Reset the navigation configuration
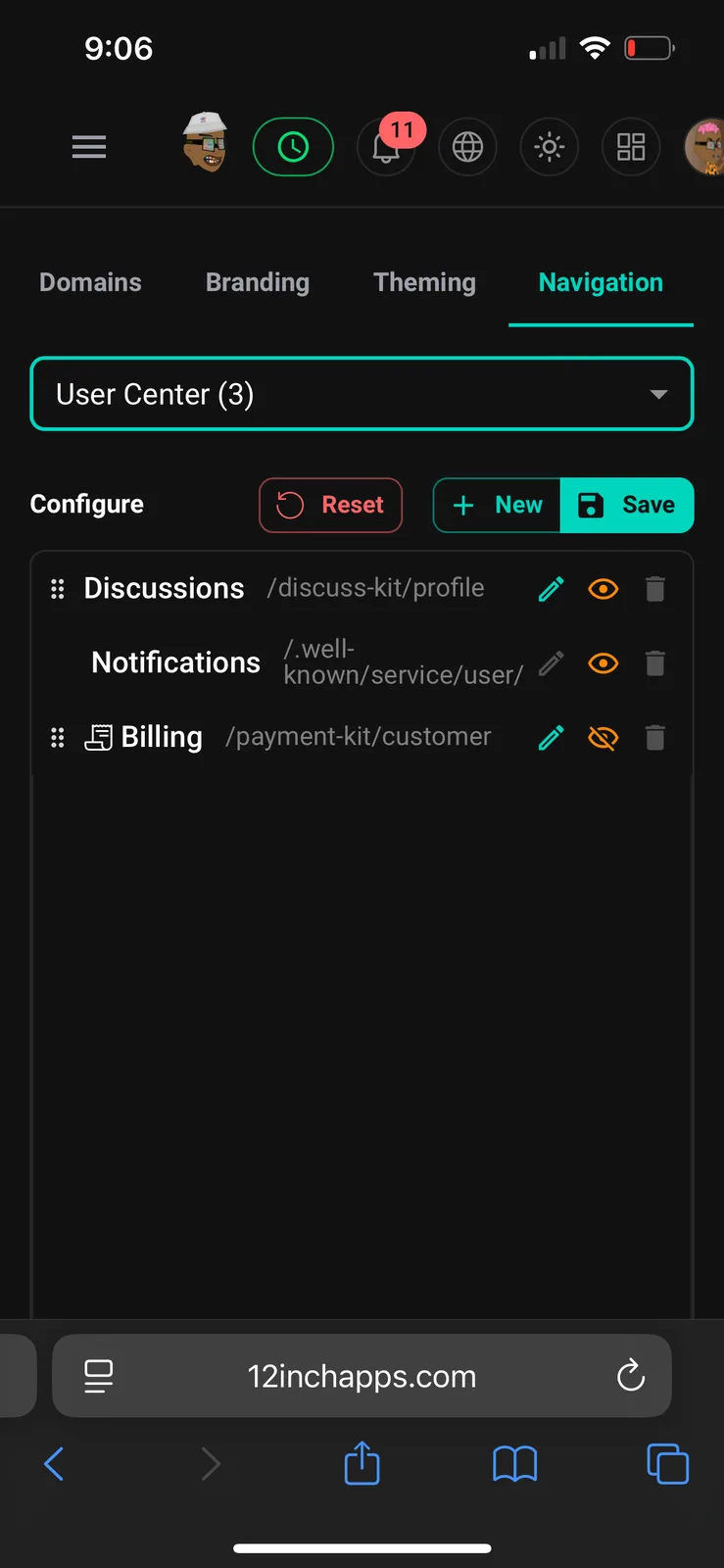Viewport: 724px width, 1568px height. click(331, 505)
